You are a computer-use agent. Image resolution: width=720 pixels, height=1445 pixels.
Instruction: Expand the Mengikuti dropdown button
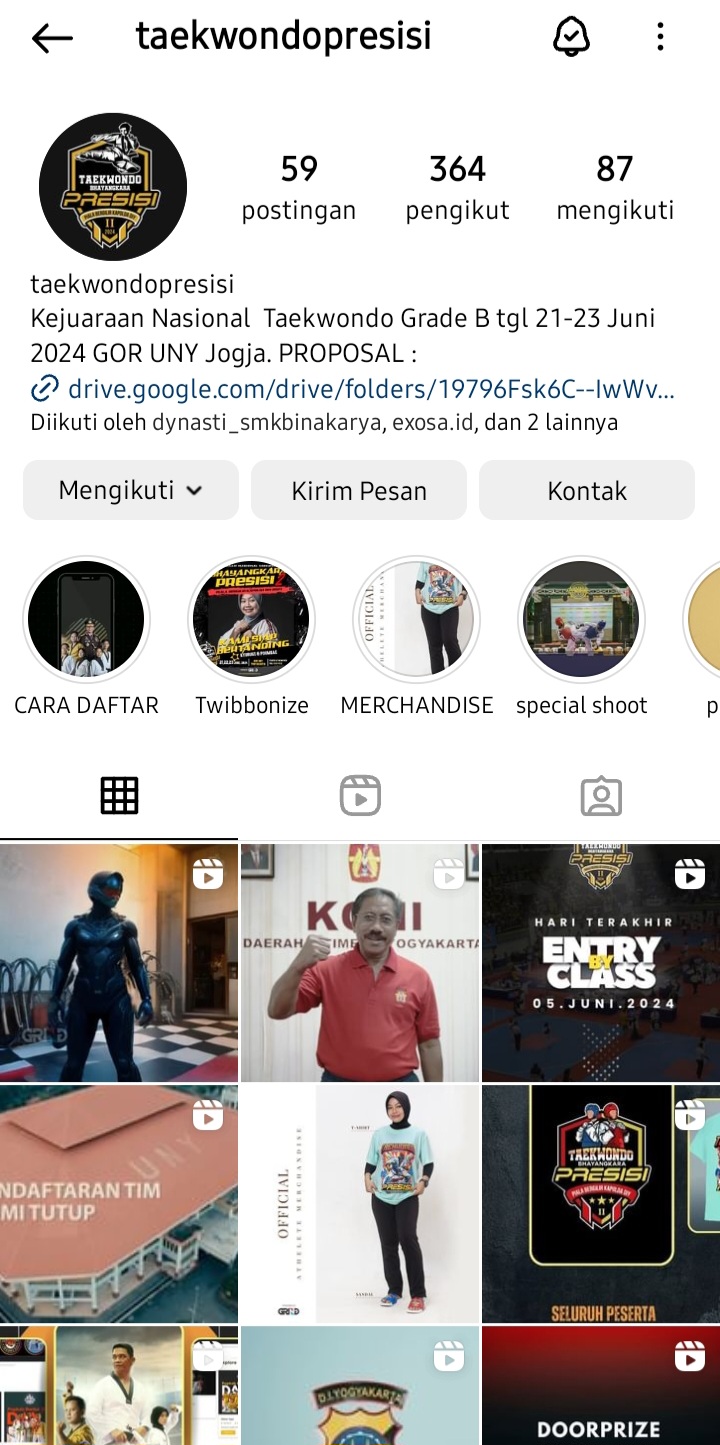tap(131, 490)
